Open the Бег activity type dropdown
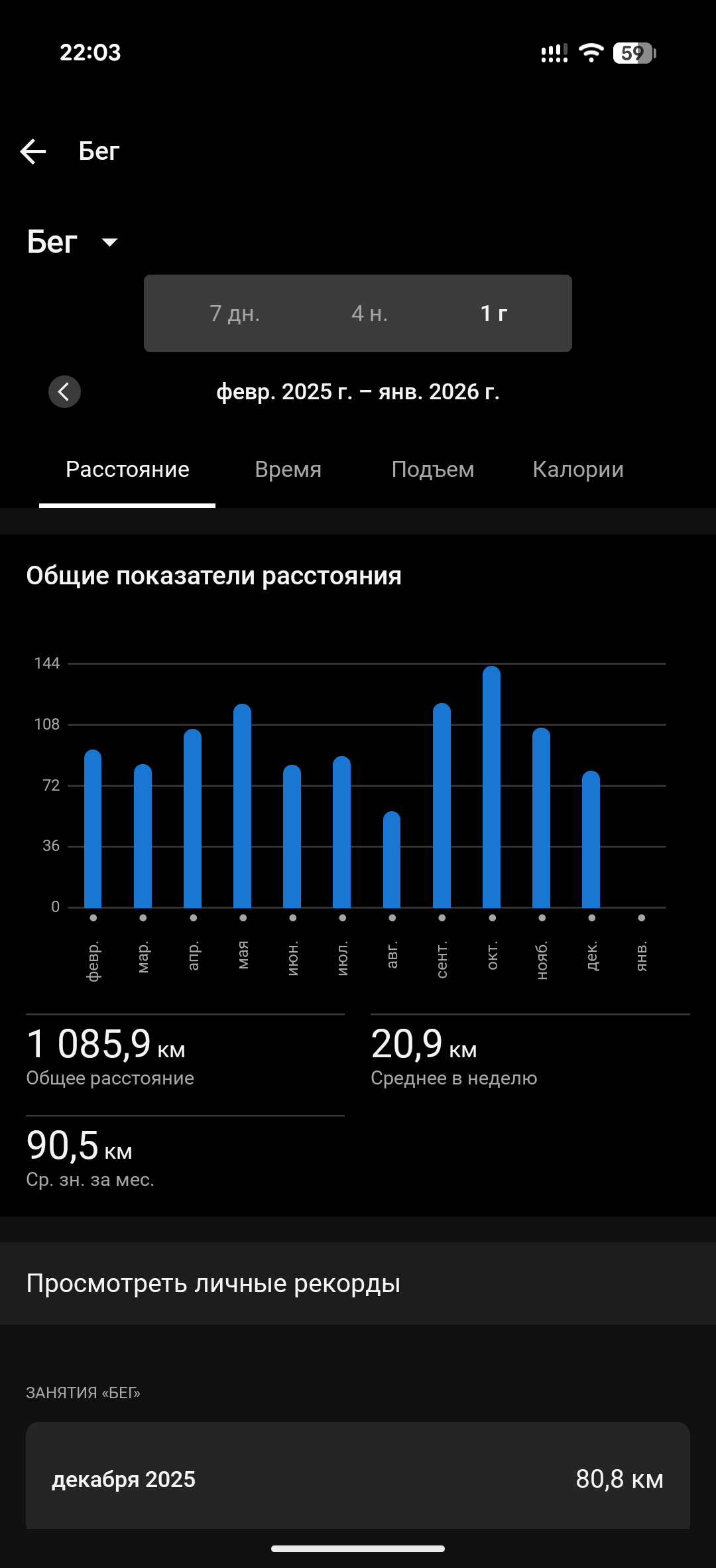The image size is (716, 1568). (73, 242)
